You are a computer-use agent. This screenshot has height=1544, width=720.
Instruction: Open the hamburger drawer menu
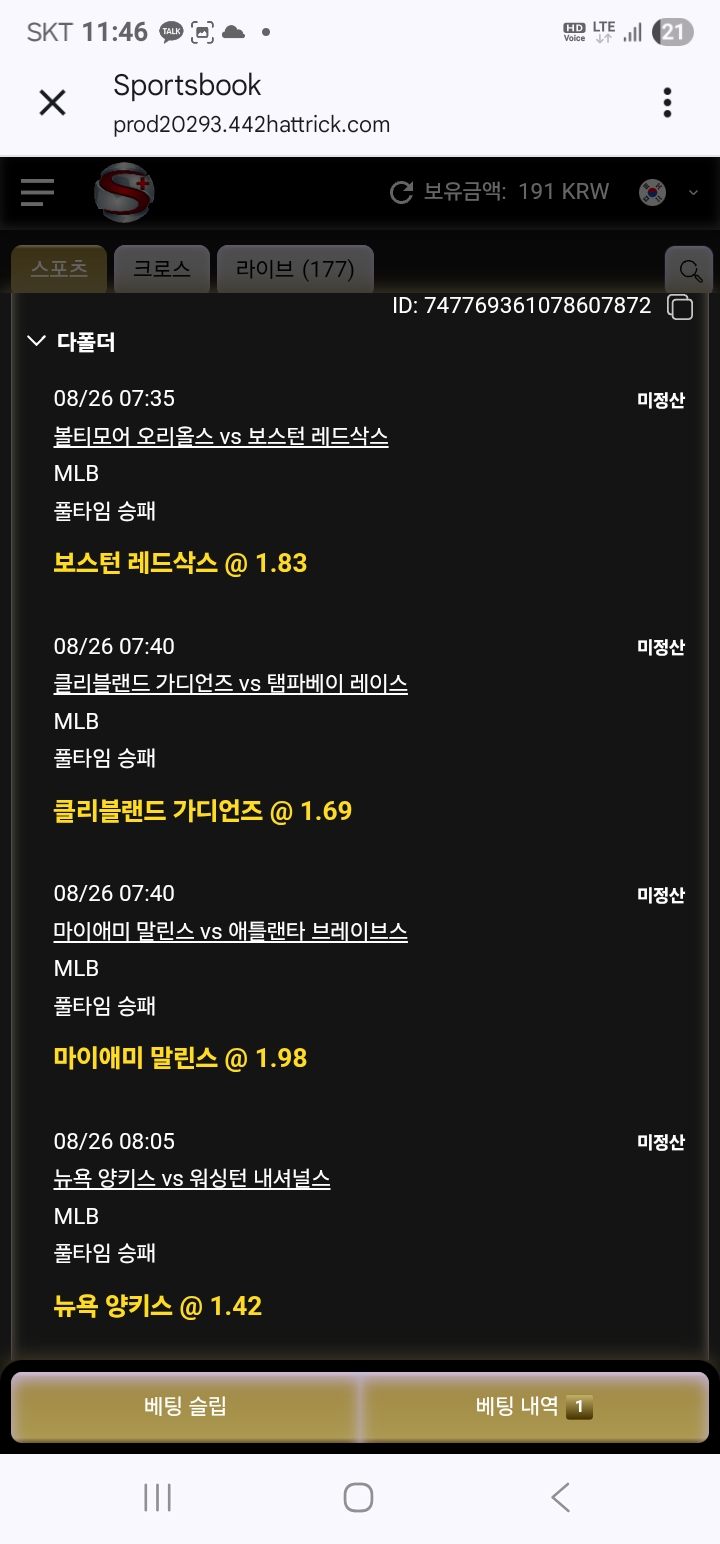(37, 192)
